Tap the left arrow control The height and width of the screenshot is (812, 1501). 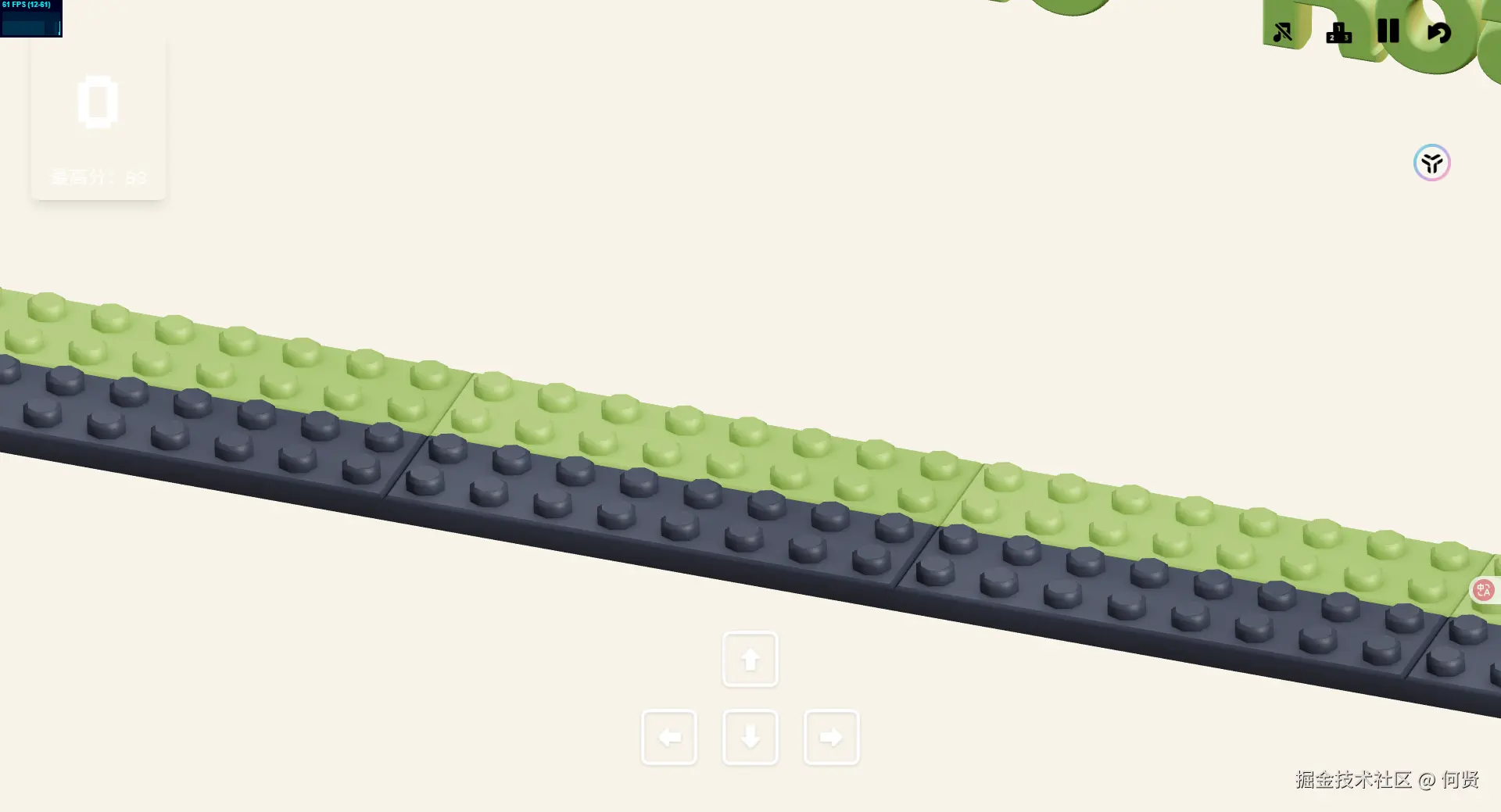(x=669, y=737)
